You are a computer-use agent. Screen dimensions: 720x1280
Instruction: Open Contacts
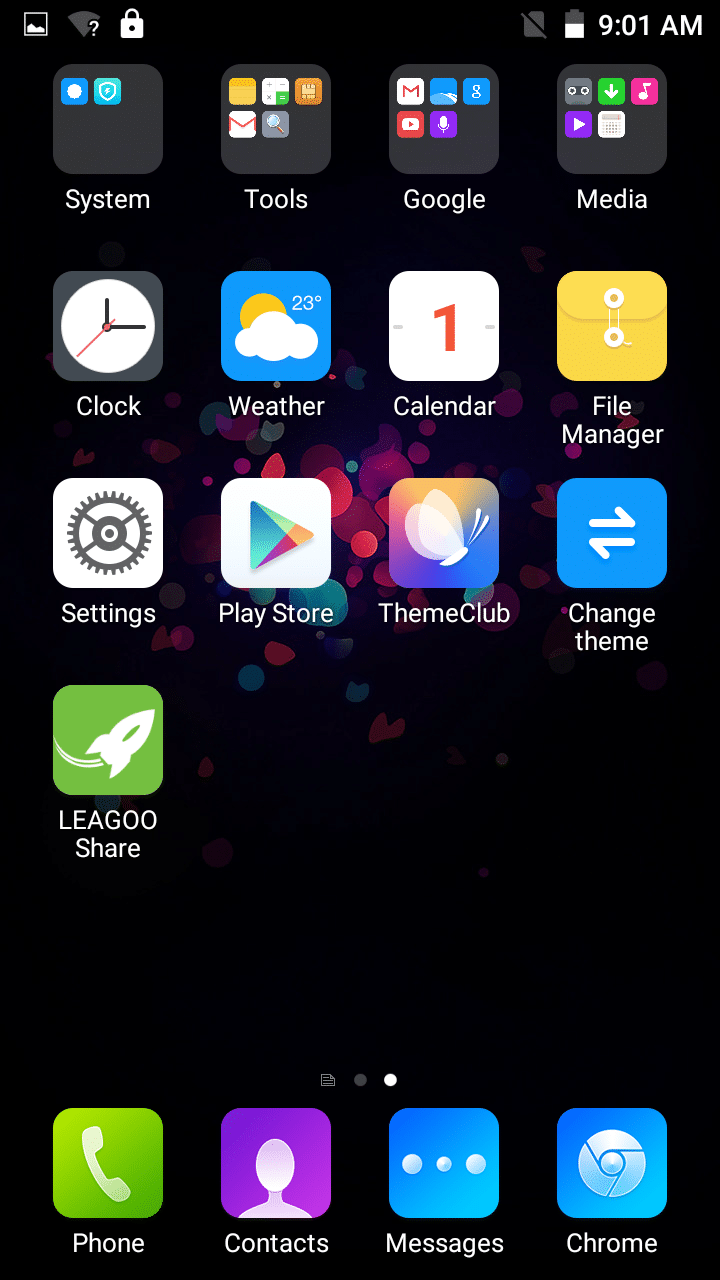(x=276, y=1164)
